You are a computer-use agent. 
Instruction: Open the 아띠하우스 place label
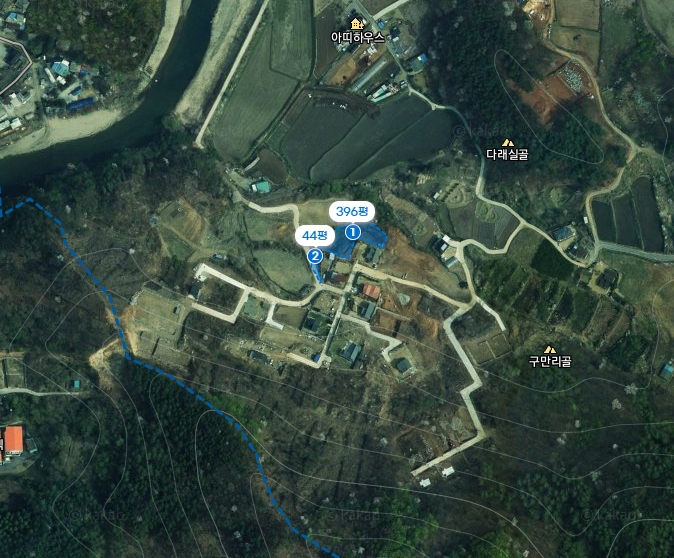[357, 35]
